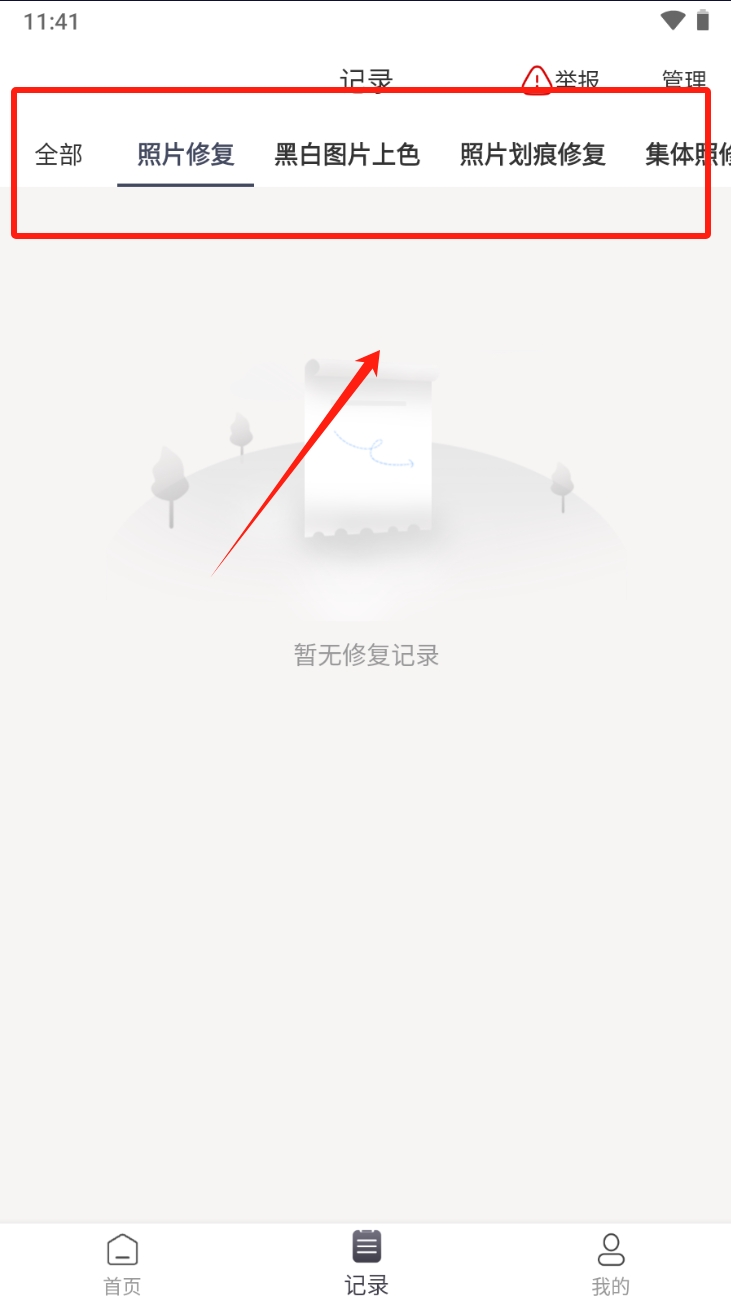
Task: Tap the 举报 report button
Action: pos(562,80)
